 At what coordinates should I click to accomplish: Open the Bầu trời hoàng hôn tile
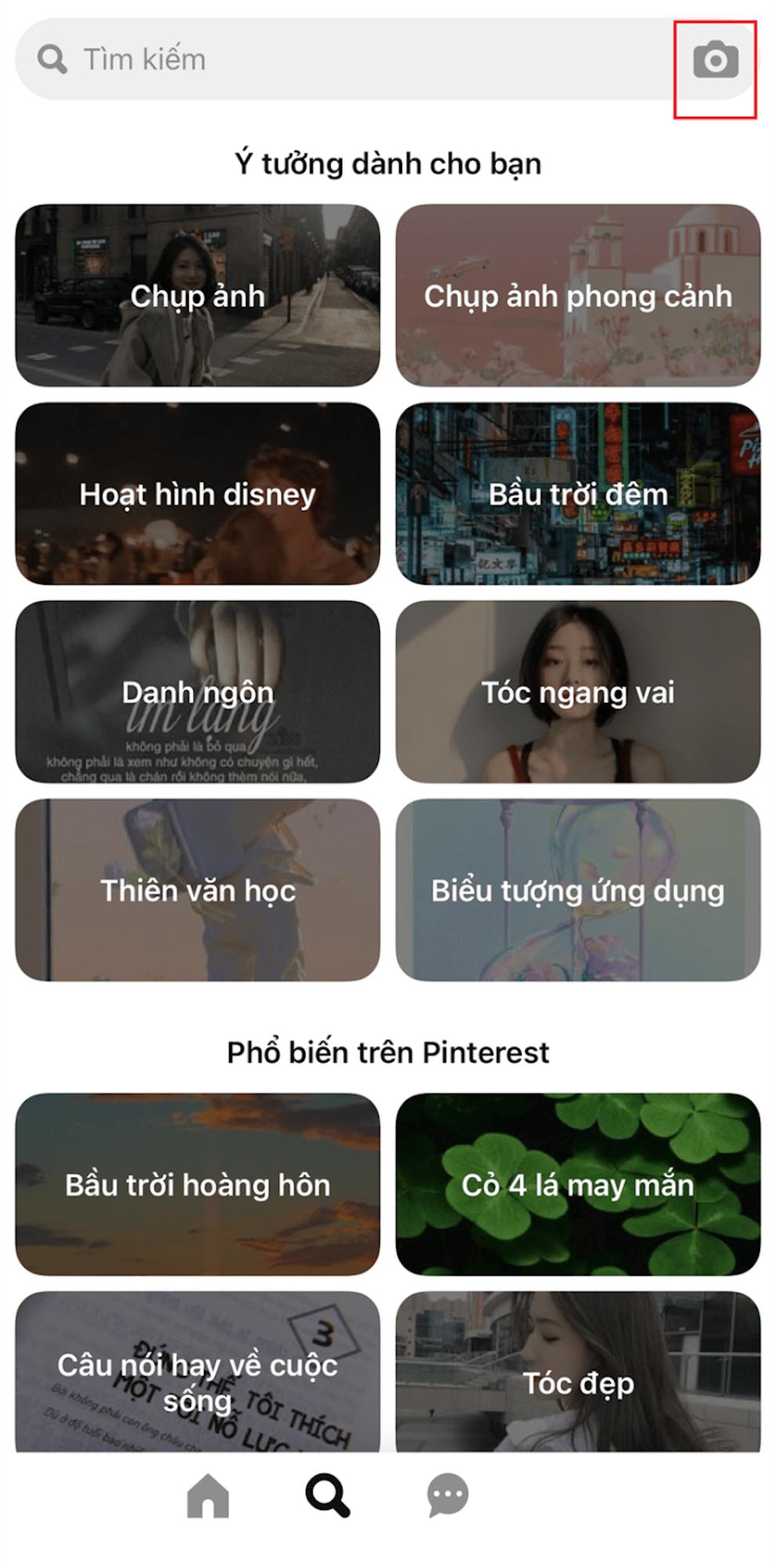click(x=198, y=1184)
